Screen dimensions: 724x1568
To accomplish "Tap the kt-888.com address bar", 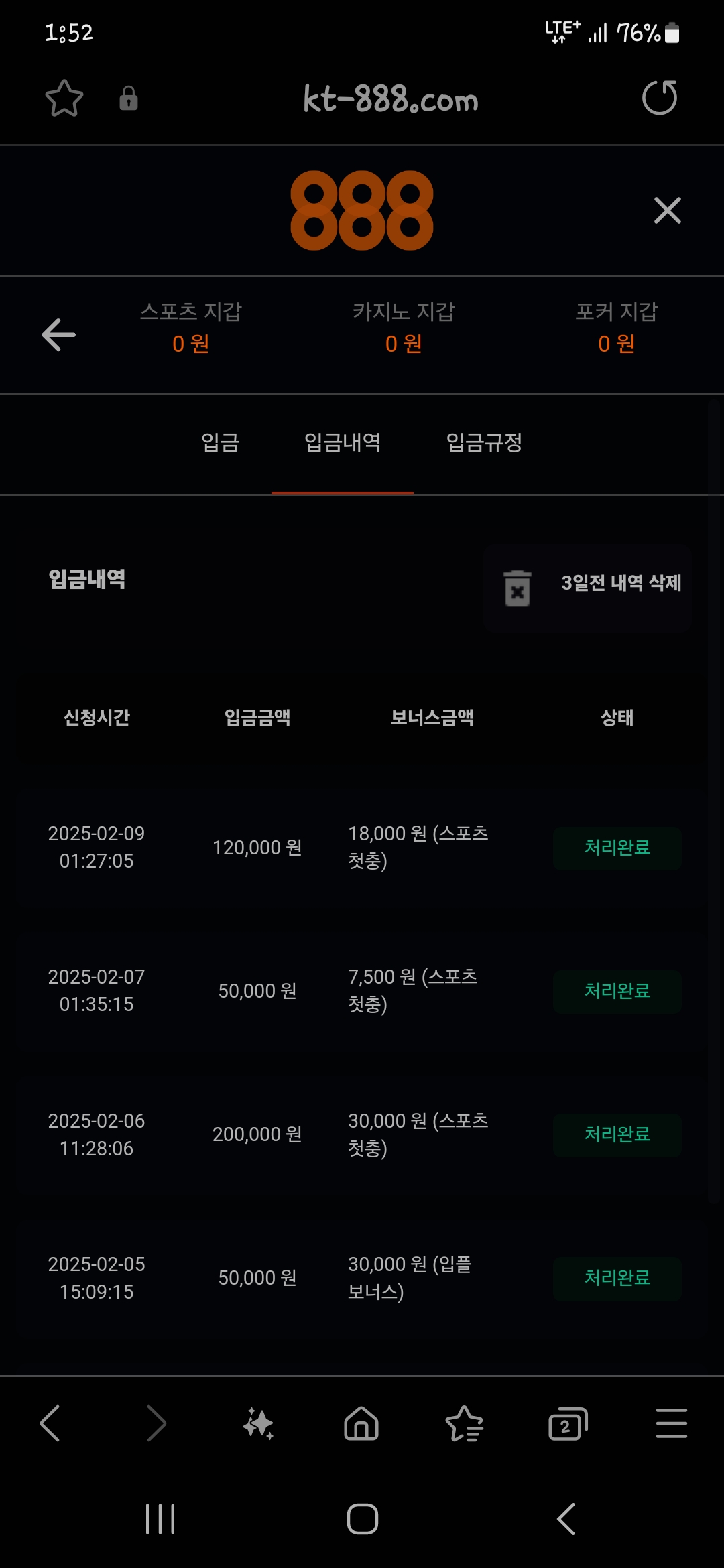I will (x=390, y=100).
